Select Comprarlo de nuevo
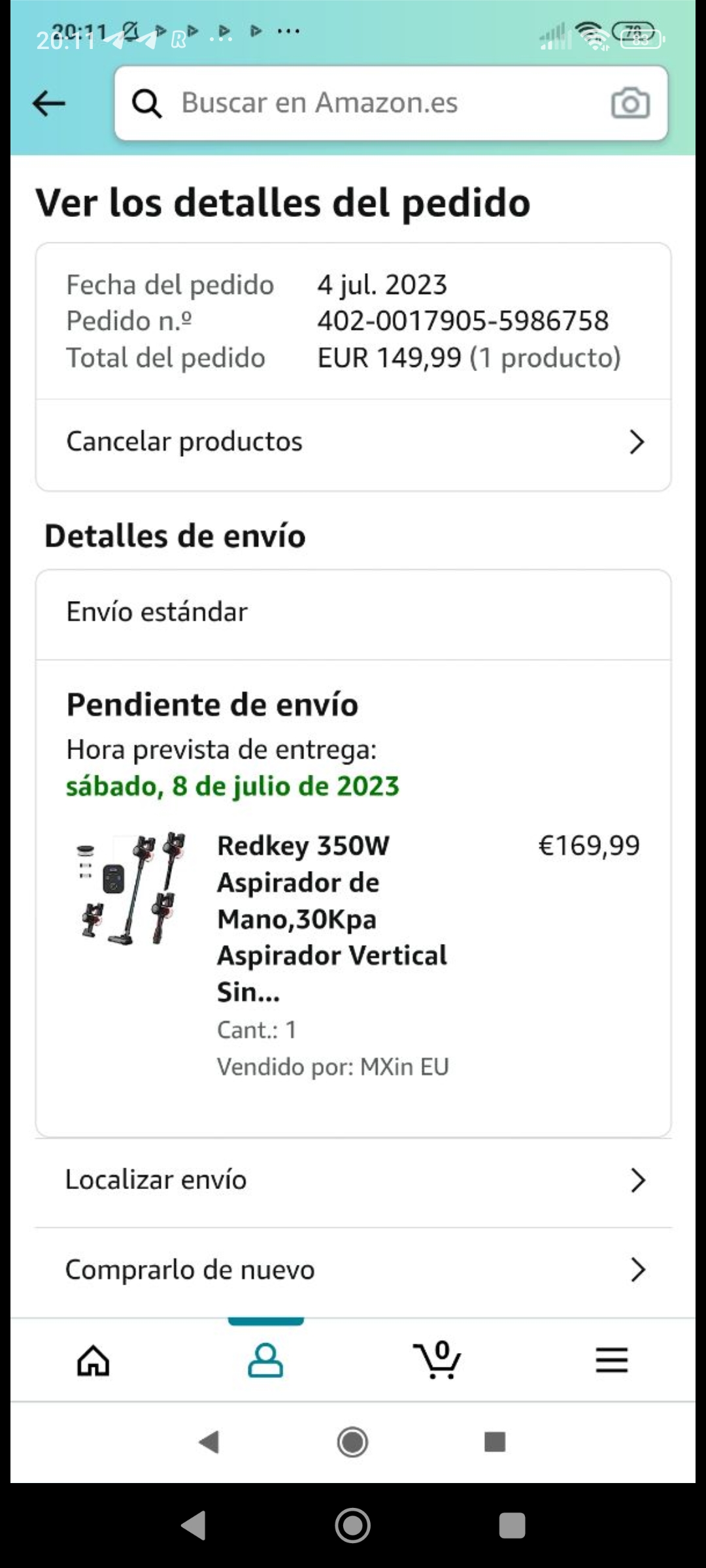Image resolution: width=706 pixels, height=1568 pixels. tap(353, 1269)
